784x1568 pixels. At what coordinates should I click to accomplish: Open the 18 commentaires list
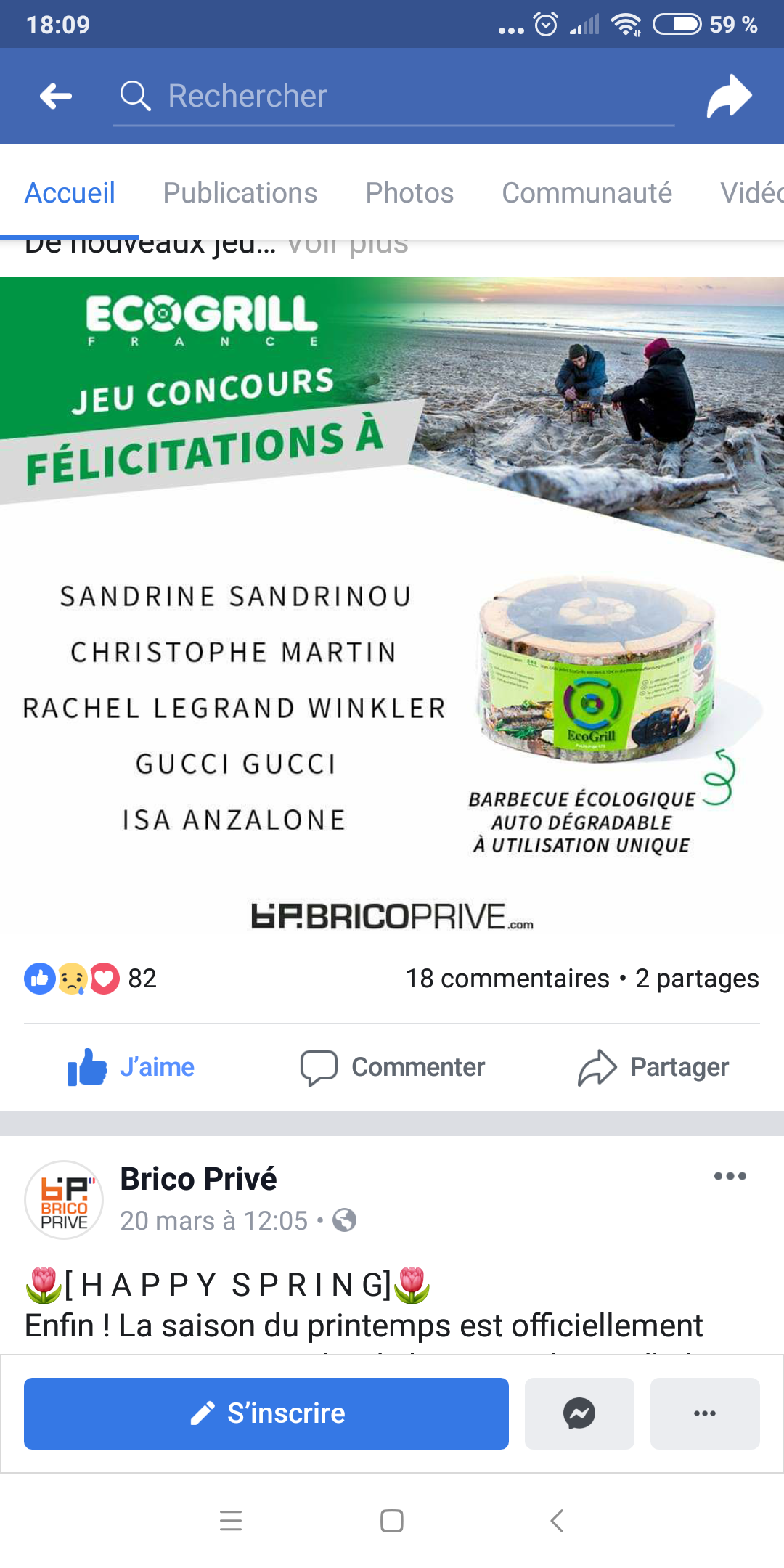click(507, 979)
